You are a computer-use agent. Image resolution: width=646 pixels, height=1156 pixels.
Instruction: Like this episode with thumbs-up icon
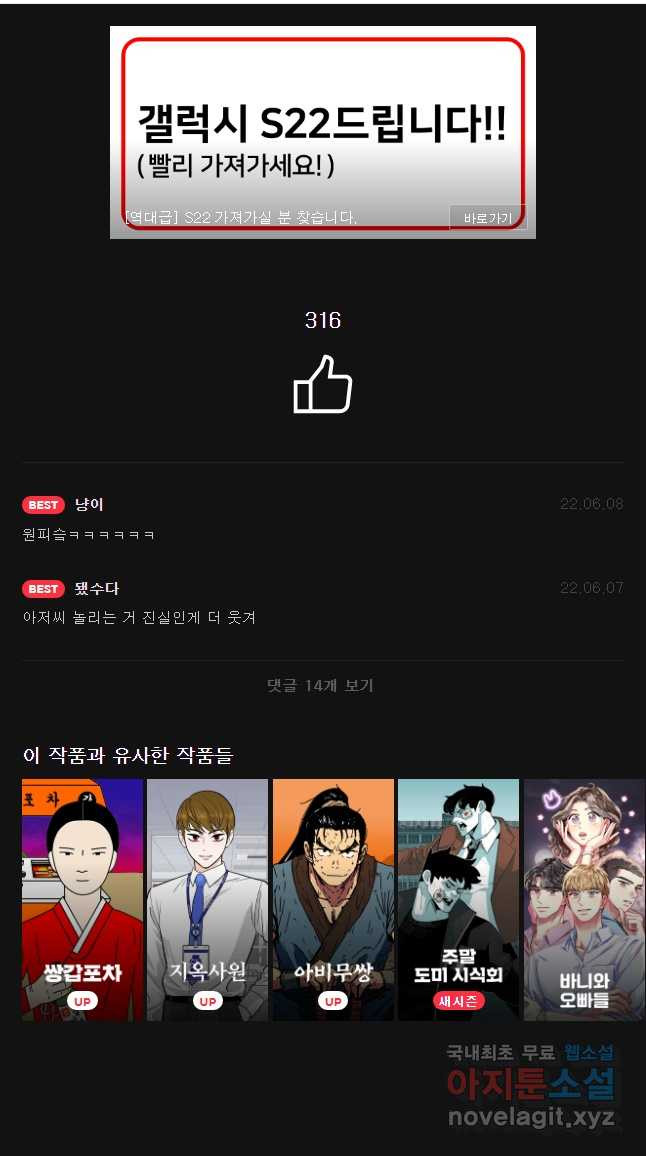point(322,385)
